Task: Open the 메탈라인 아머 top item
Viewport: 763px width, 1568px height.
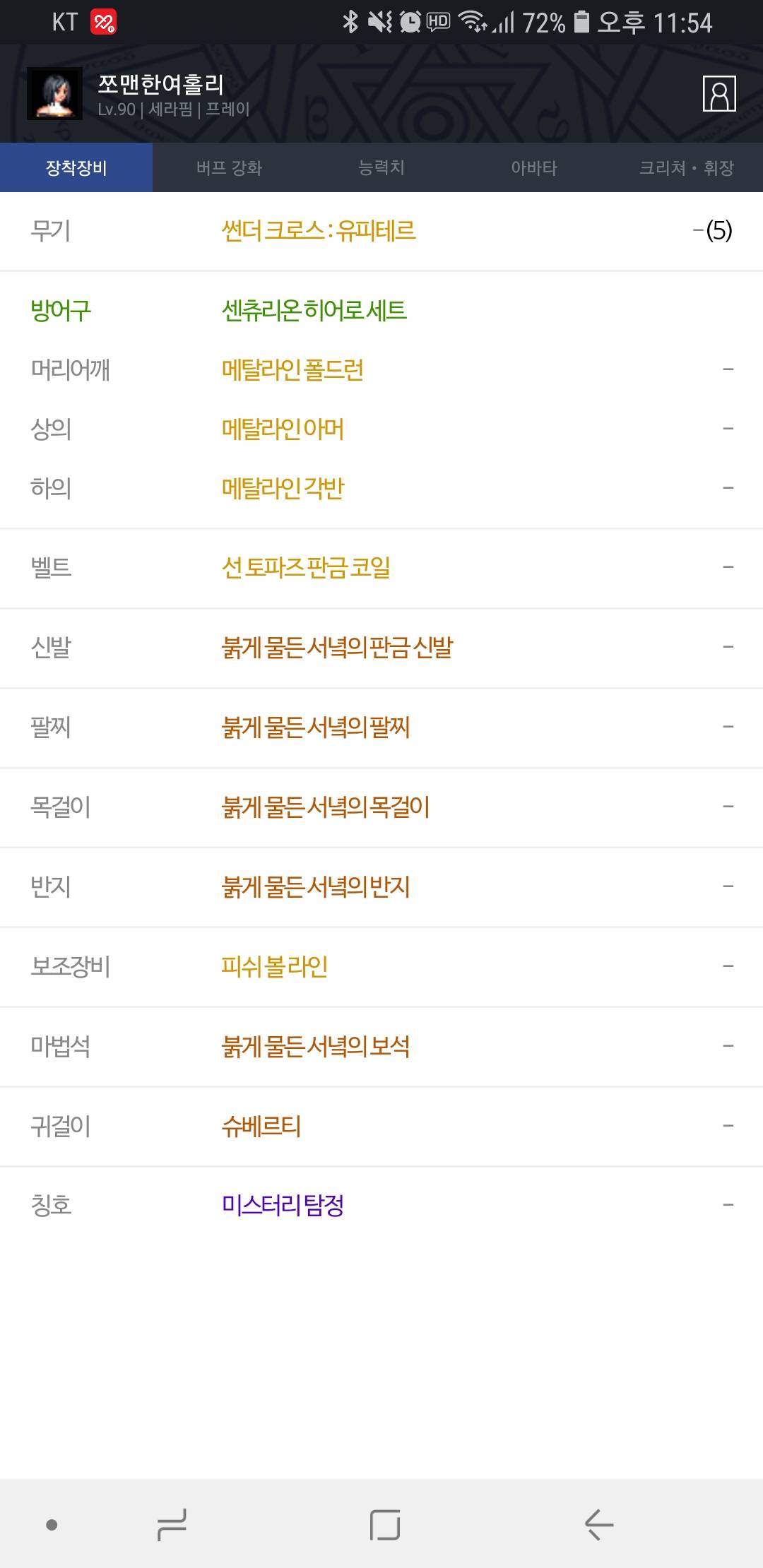Action: click(x=283, y=429)
